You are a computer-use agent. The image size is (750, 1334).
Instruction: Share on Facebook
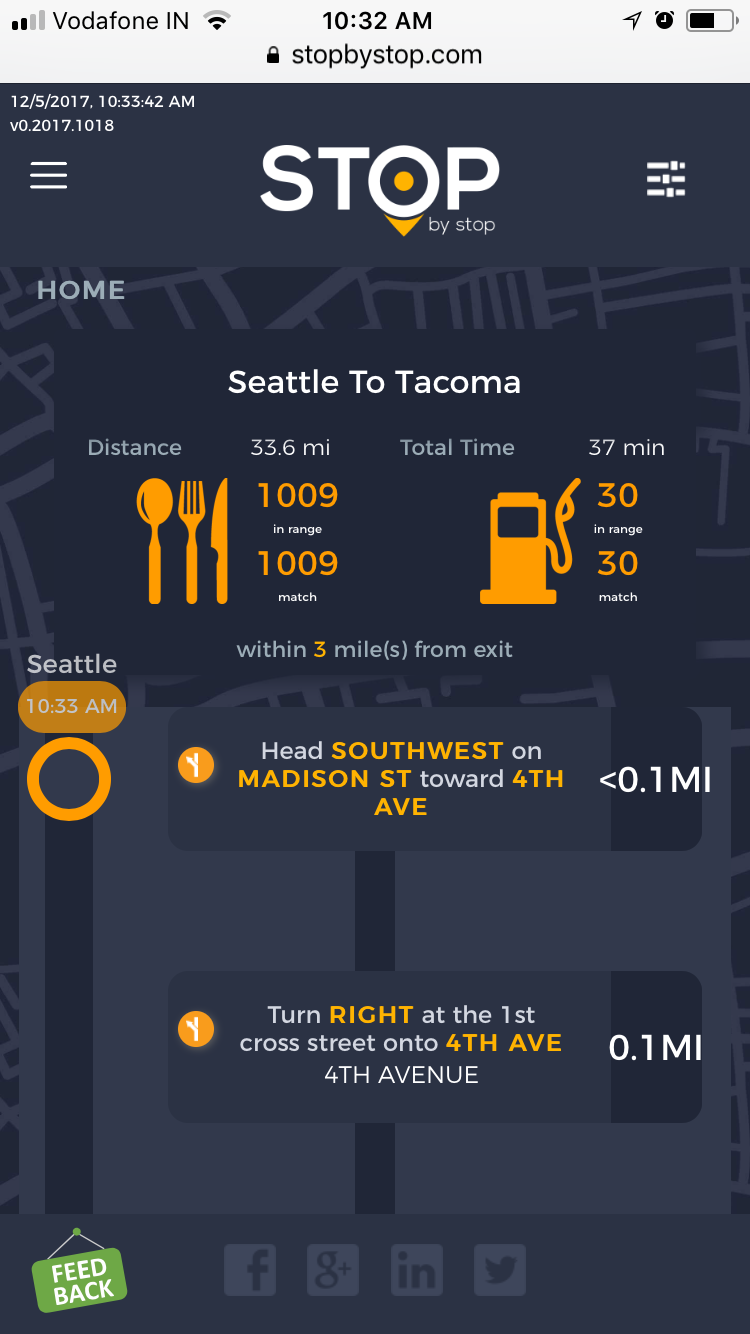(x=250, y=1272)
